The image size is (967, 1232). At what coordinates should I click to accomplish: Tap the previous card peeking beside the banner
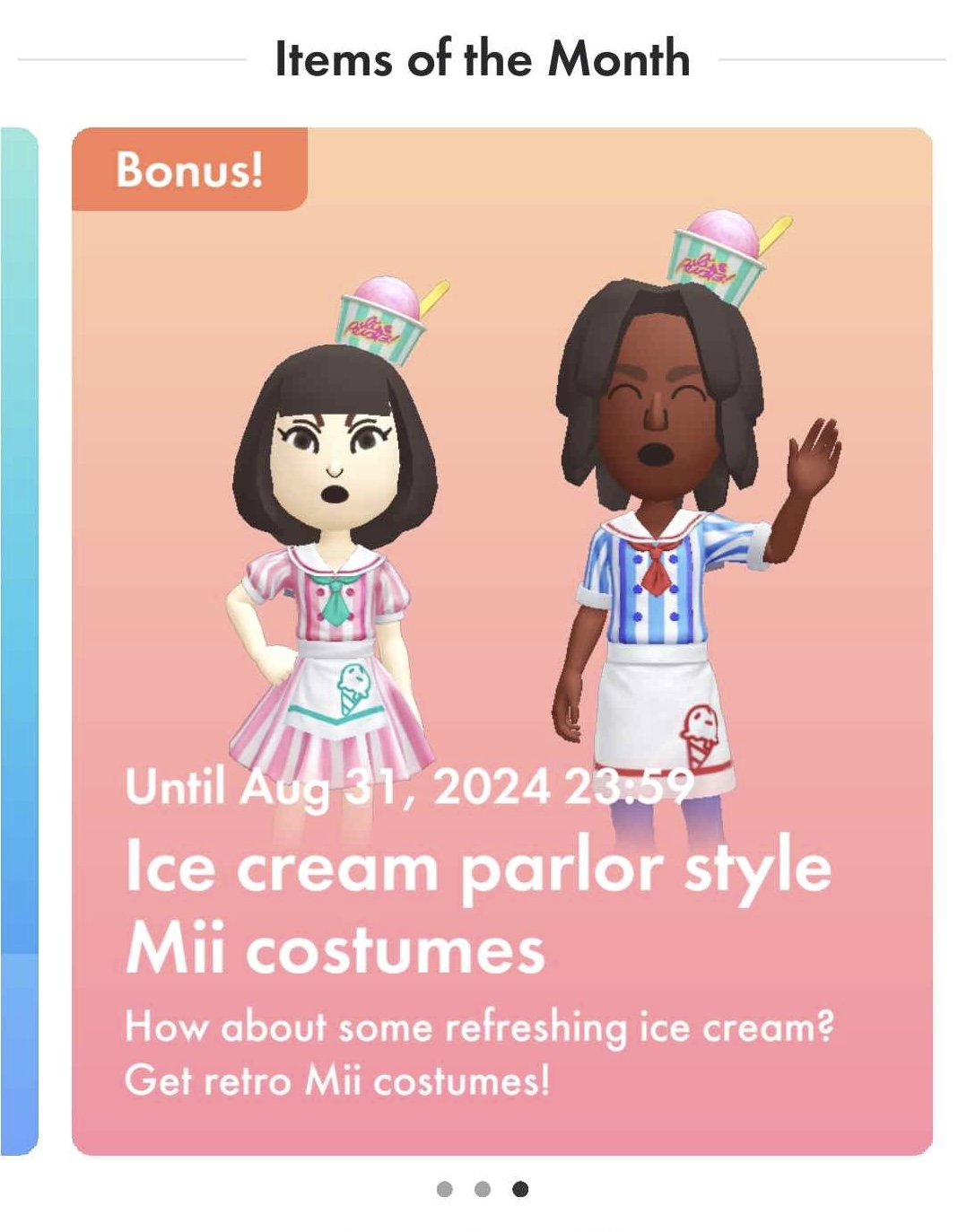coord(18,641)
